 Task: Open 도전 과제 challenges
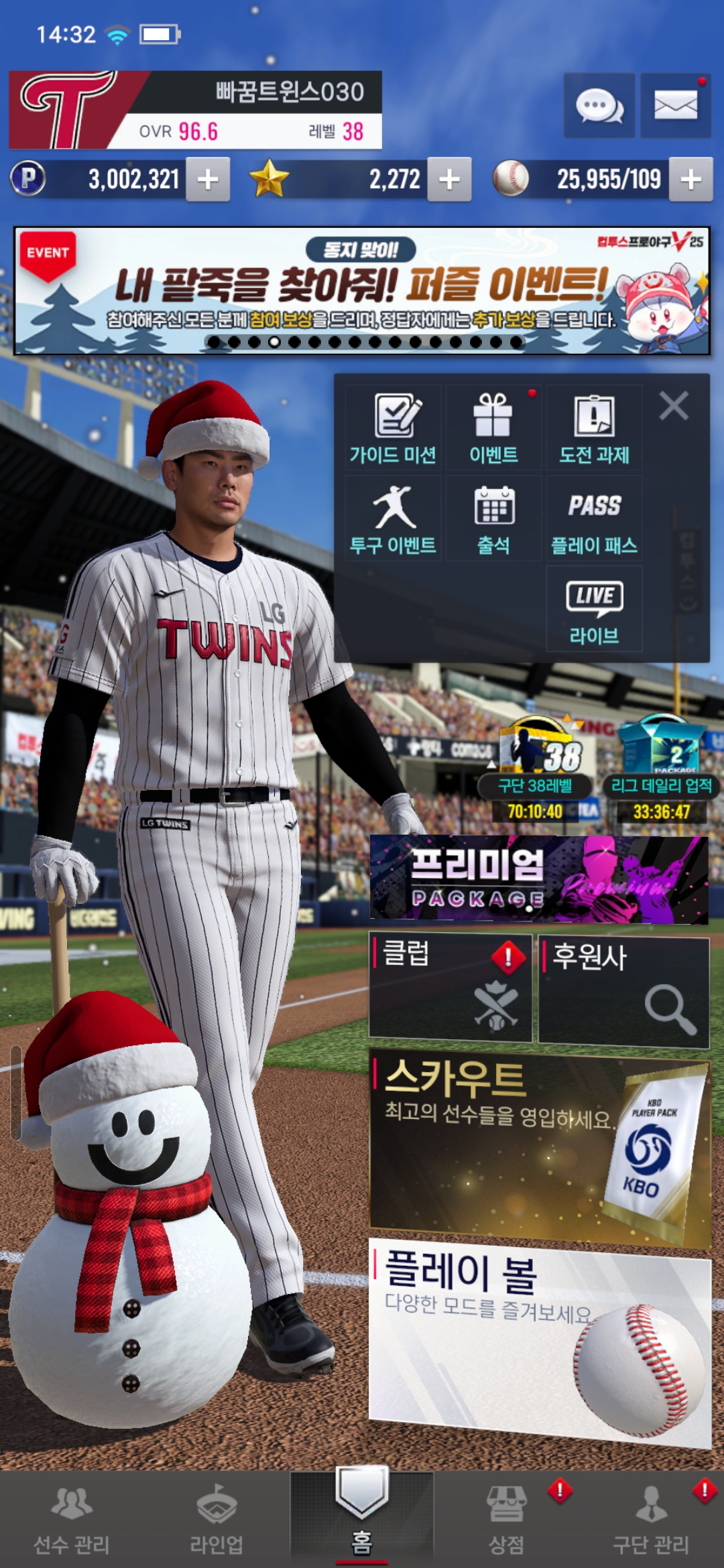tap(594, 429)
